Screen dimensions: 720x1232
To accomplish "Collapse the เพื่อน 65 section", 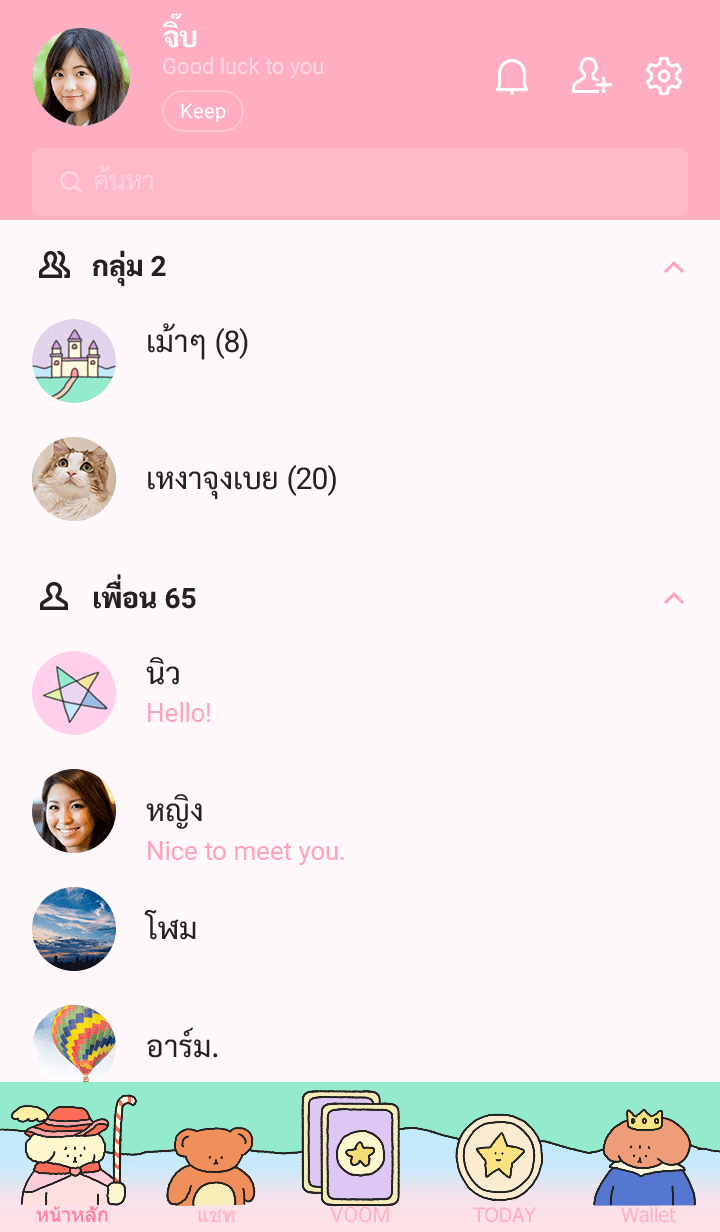I will 674,599.
